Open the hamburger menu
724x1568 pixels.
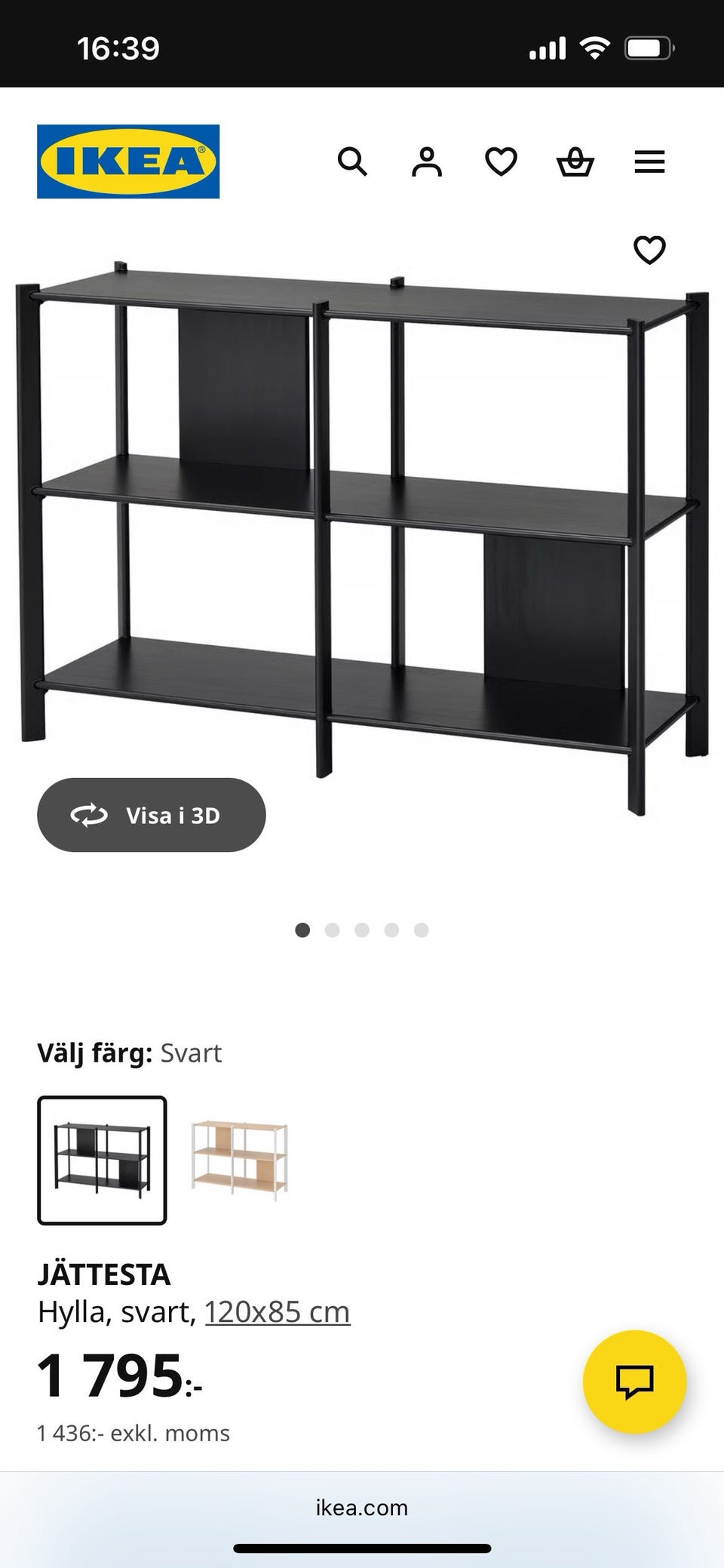point(649,161)
